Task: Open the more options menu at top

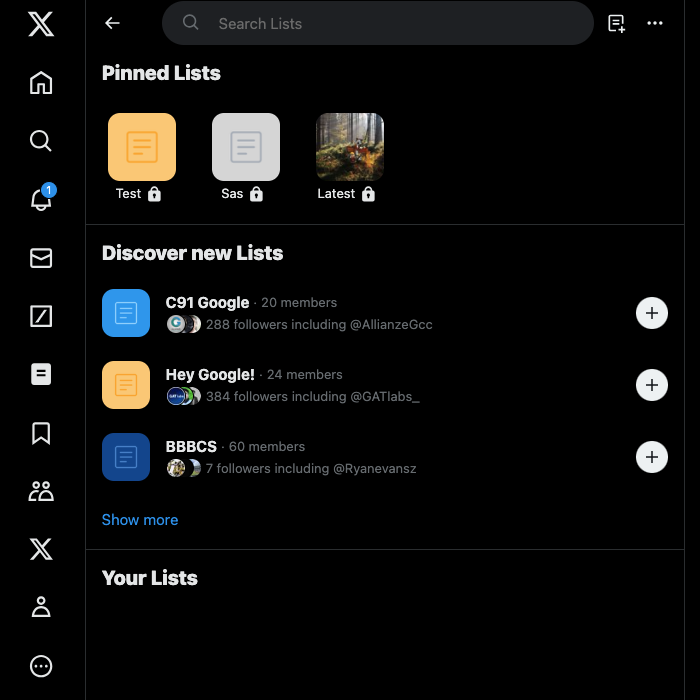Action: coord(655,23)
